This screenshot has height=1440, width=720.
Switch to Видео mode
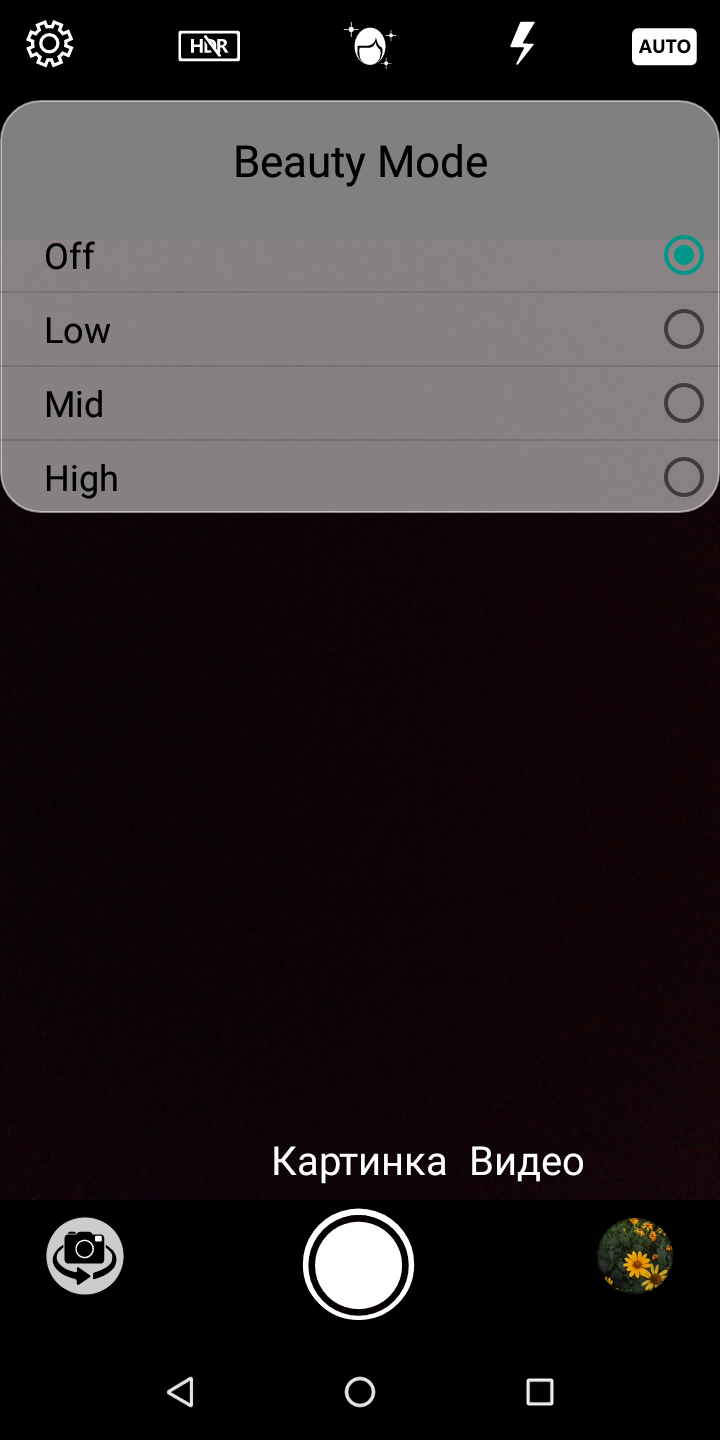[x=527, y=1161]
